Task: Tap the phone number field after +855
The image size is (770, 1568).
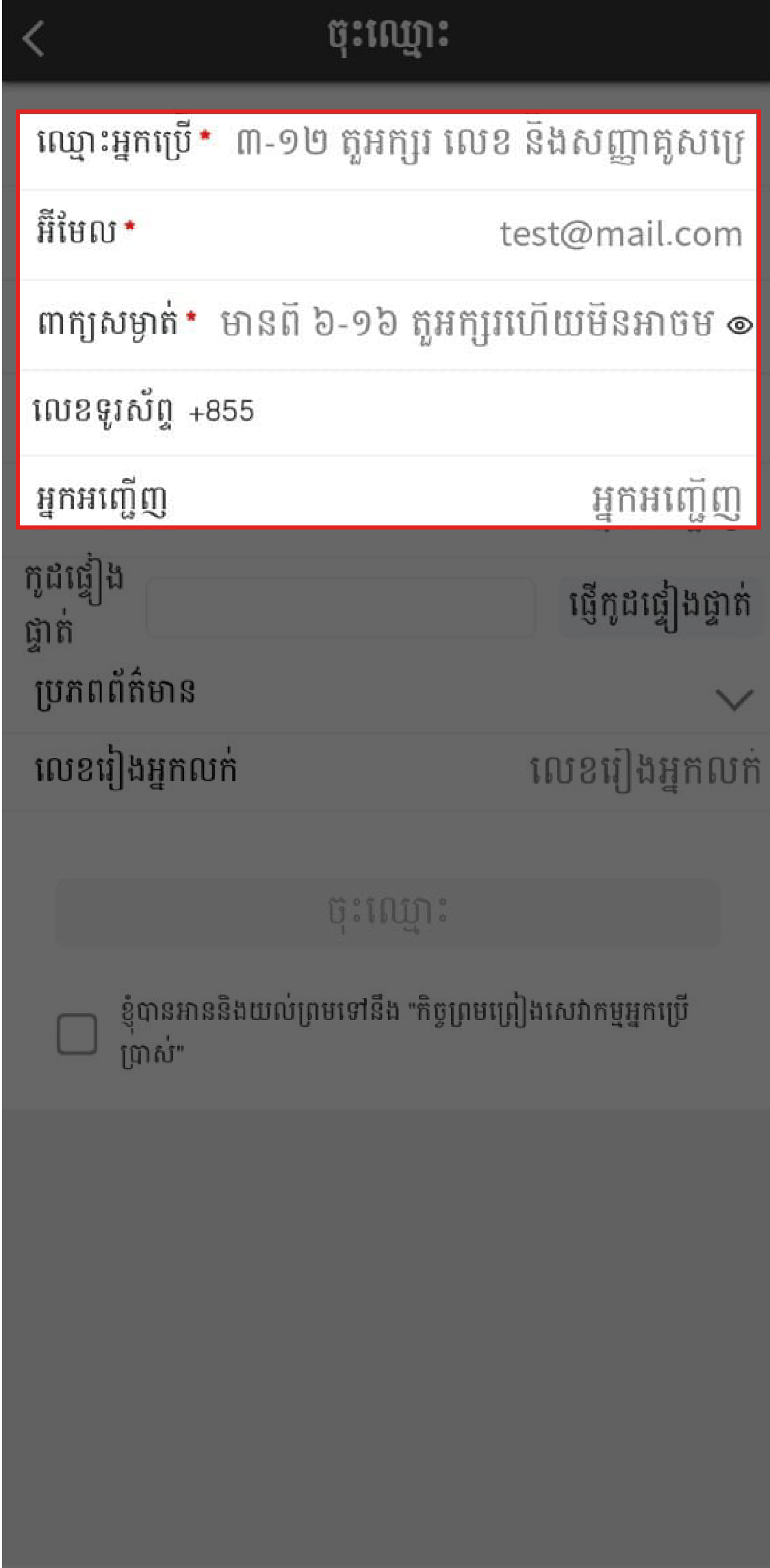Action: click(503, 412)
